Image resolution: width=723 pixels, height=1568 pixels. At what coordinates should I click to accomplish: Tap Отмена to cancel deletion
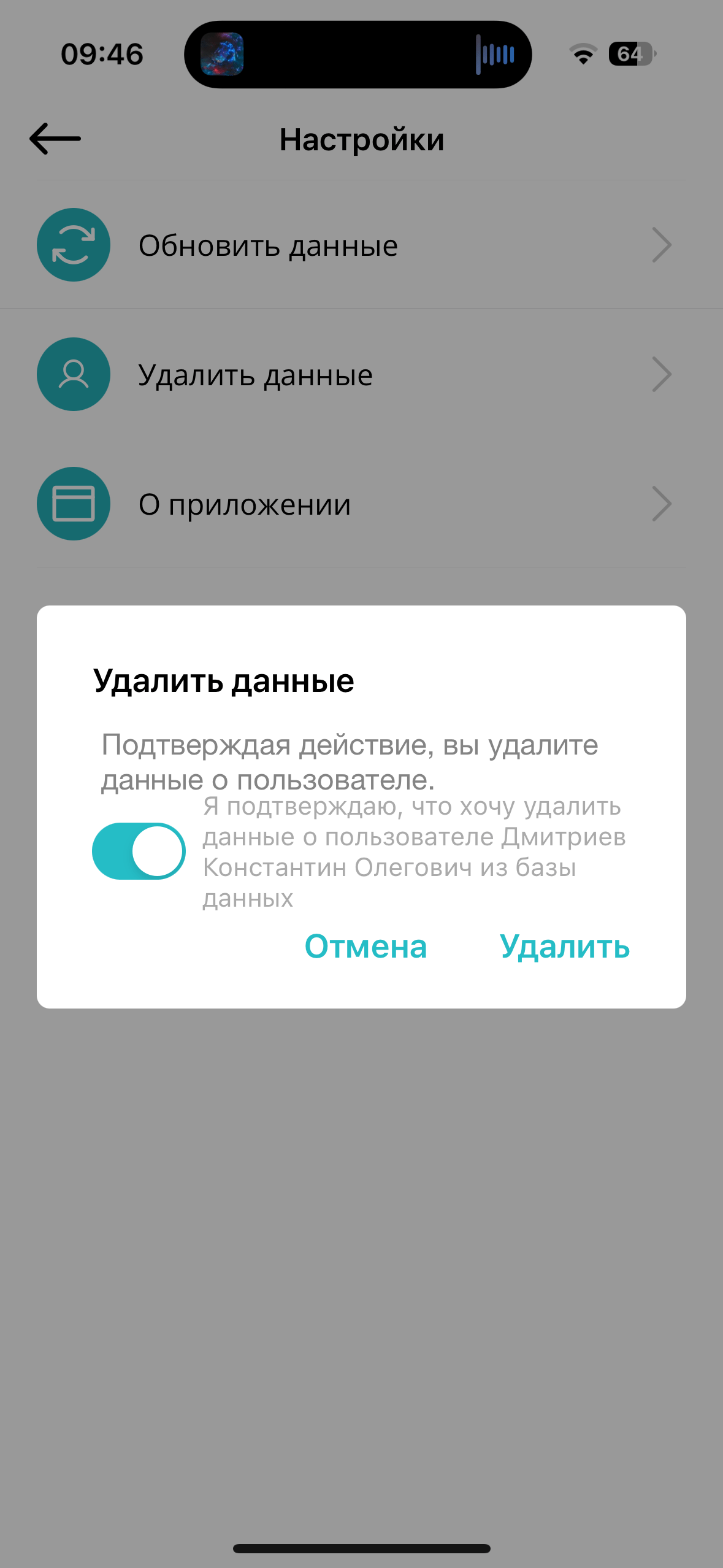point(365,946)
